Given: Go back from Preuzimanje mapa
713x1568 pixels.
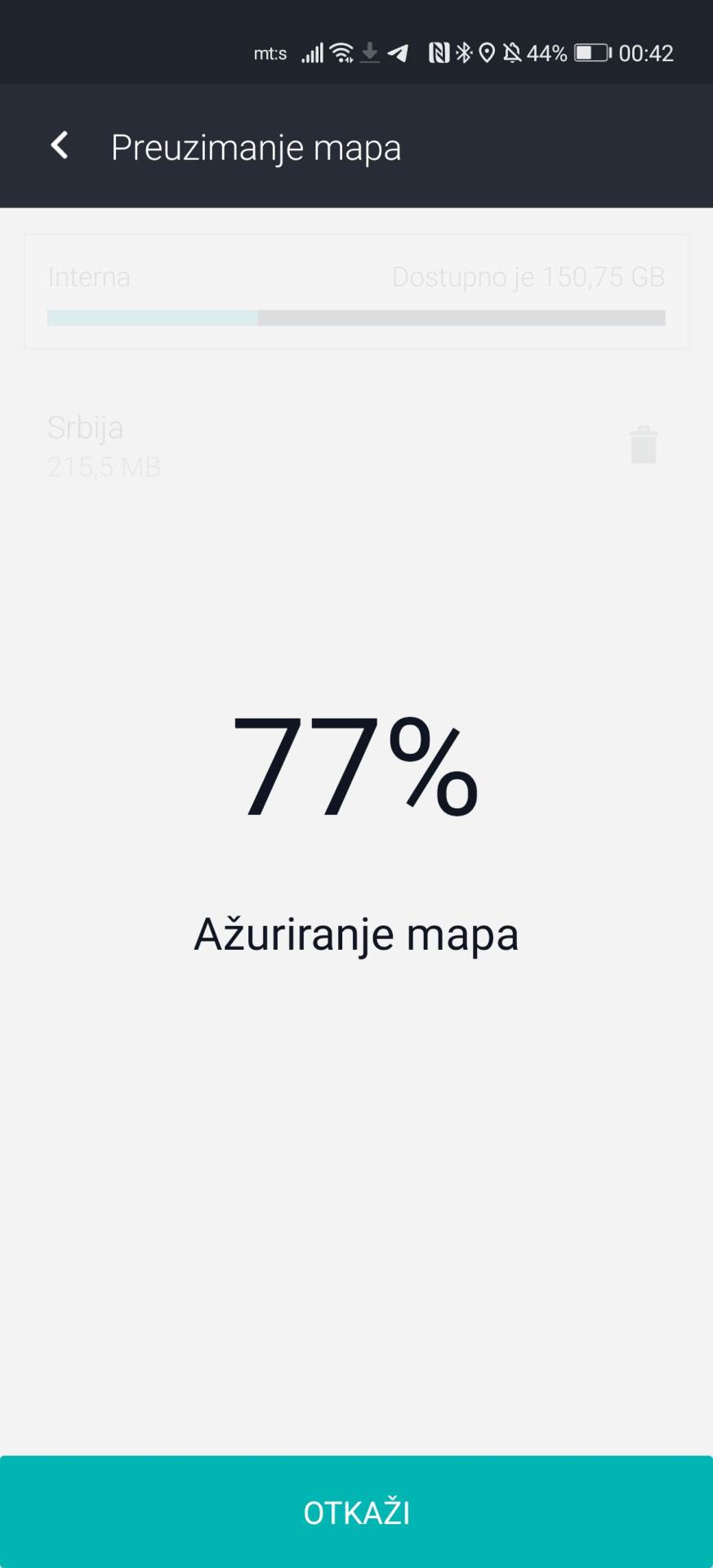Looking at the screenshot, I should [59, 146].
